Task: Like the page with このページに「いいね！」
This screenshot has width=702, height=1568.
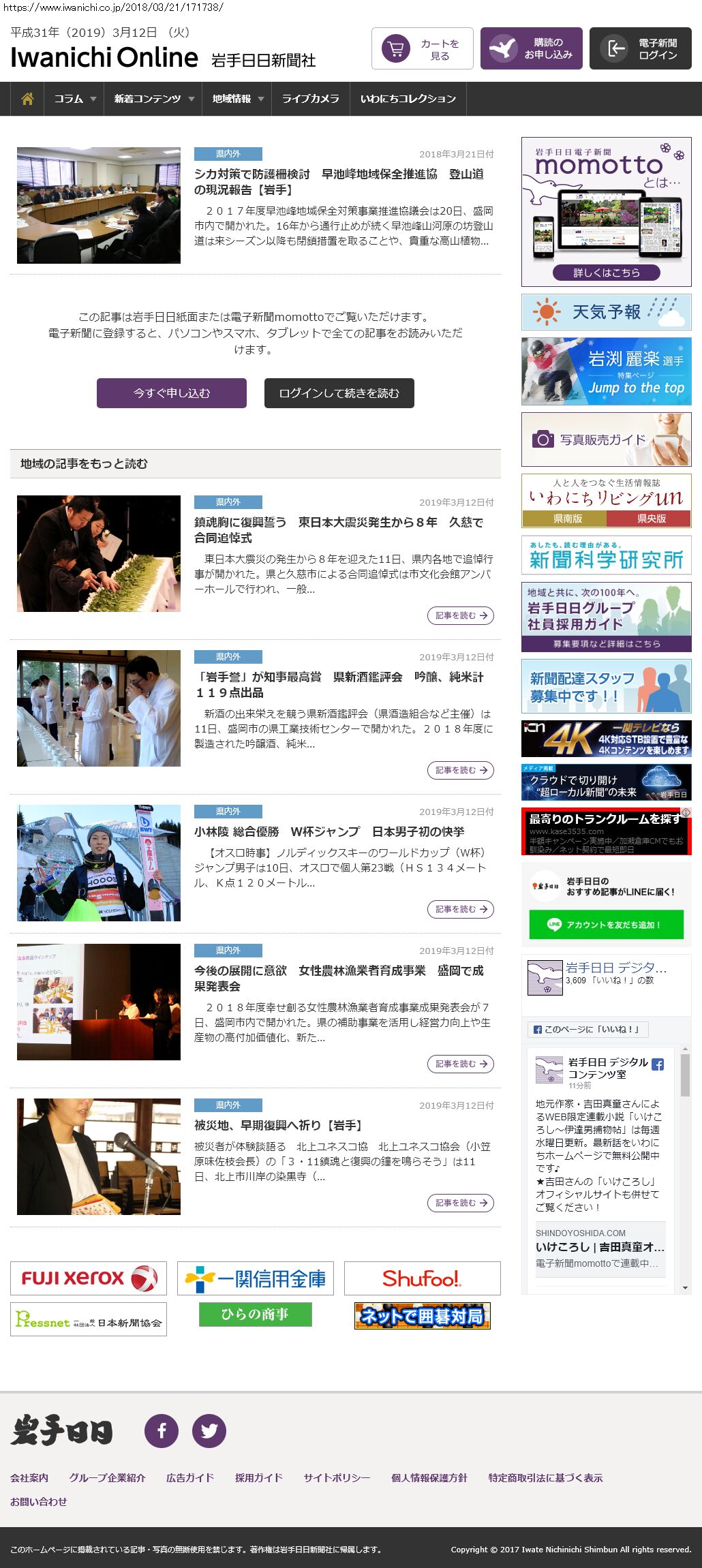Action: 587,1030
